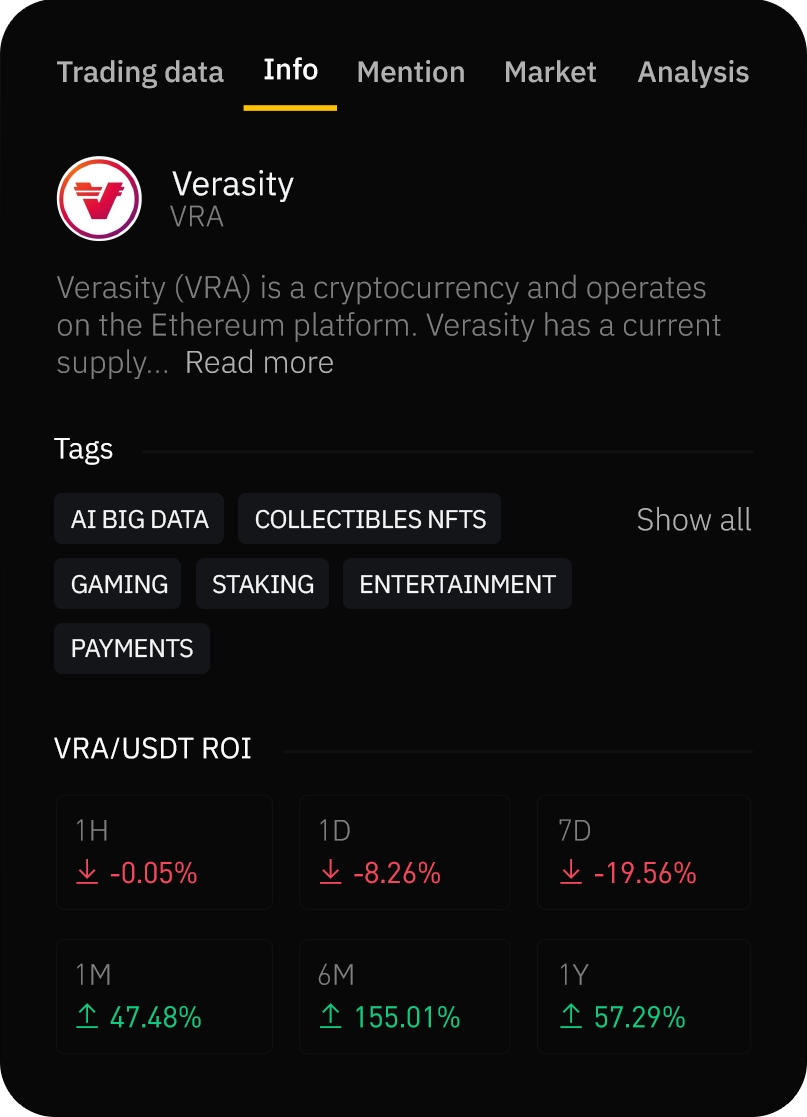
Task: Open the COLLECTIBLES NFTS tag
Action: point(370,519)
